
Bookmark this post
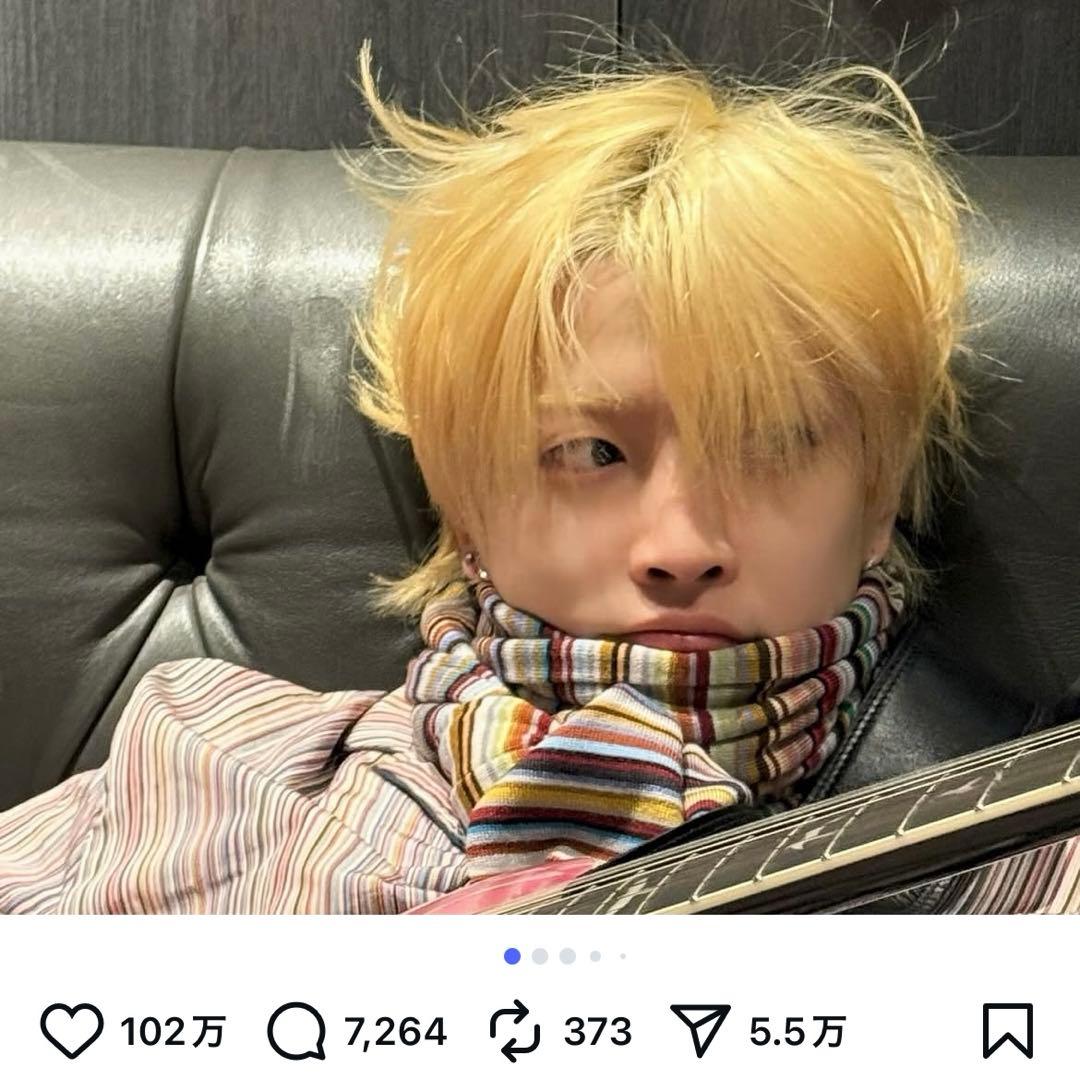tap(1007, 1031)
